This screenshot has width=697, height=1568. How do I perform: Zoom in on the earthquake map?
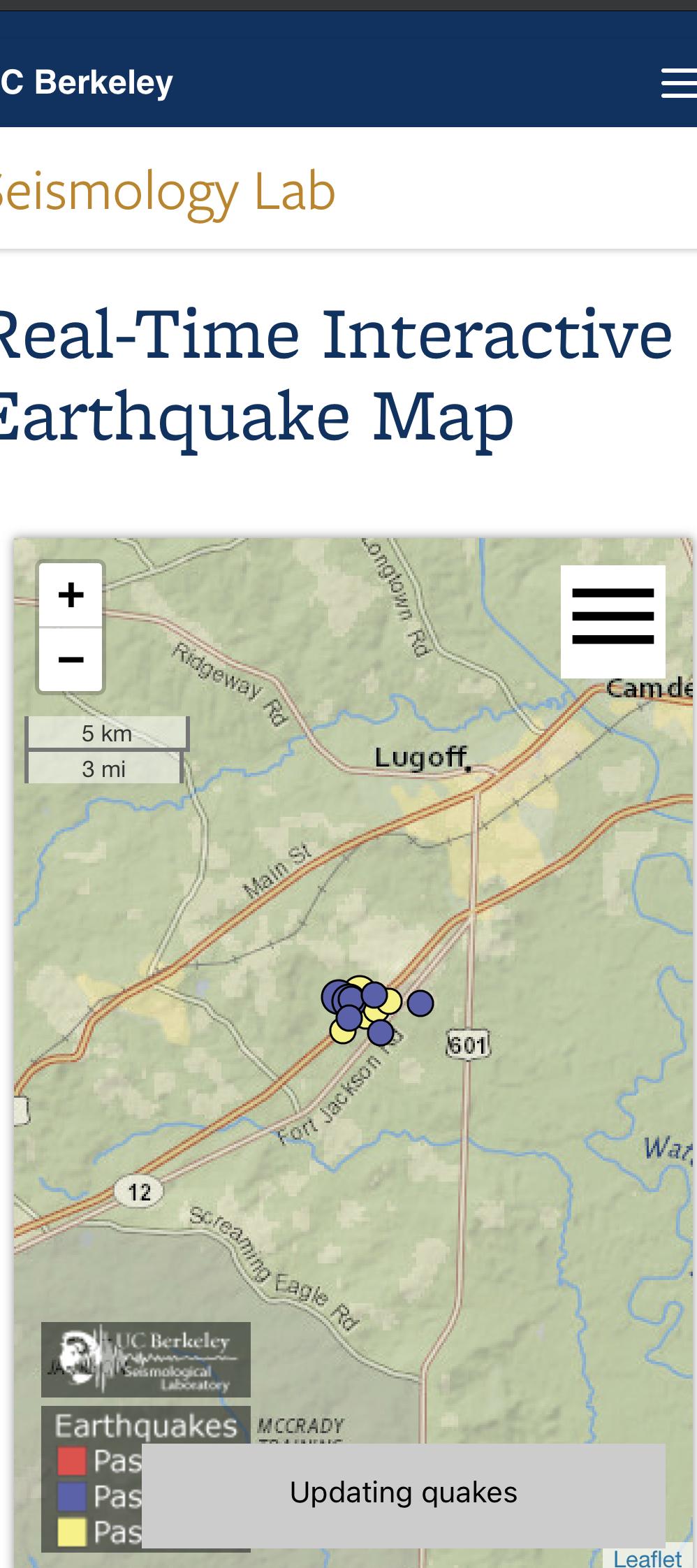point(71,595)
